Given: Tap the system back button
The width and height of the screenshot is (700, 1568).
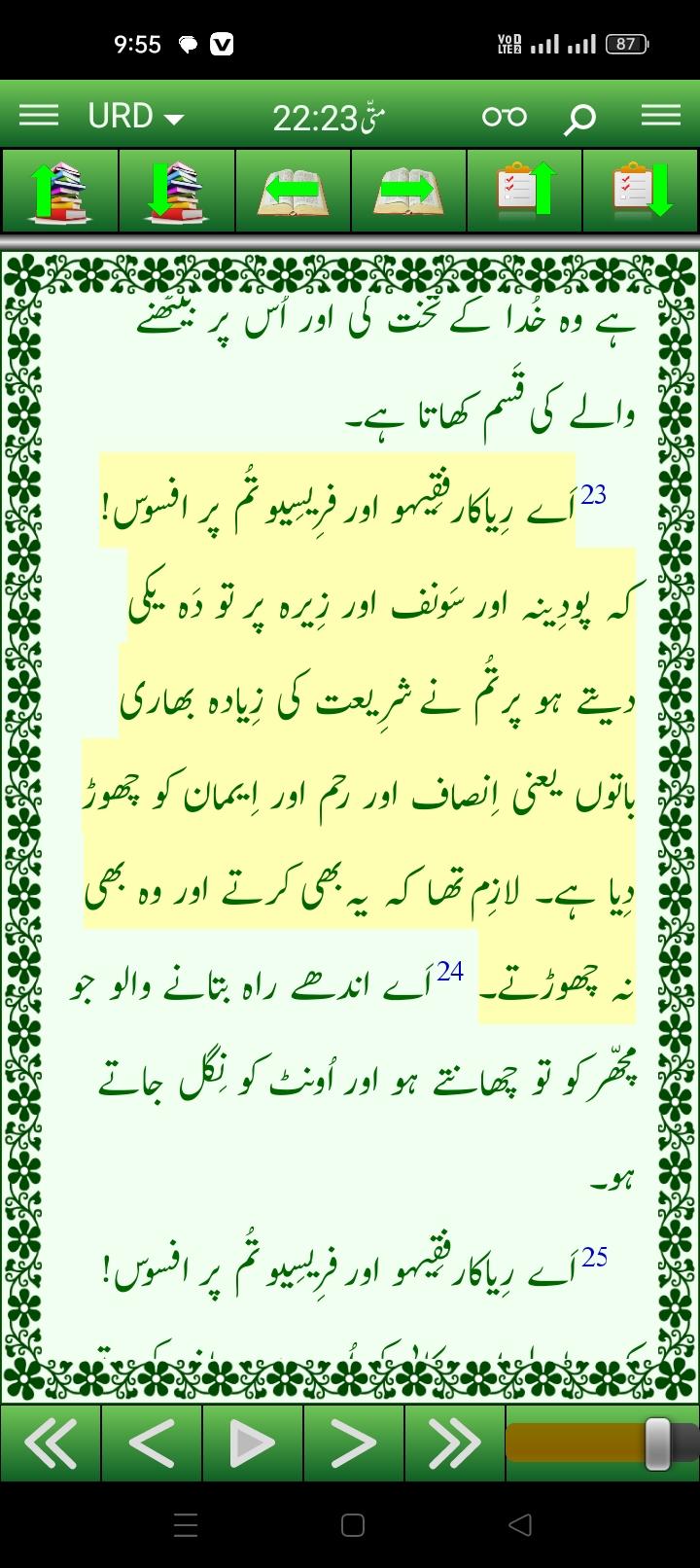Looking at the screenshot, I should click(520, 1524).
